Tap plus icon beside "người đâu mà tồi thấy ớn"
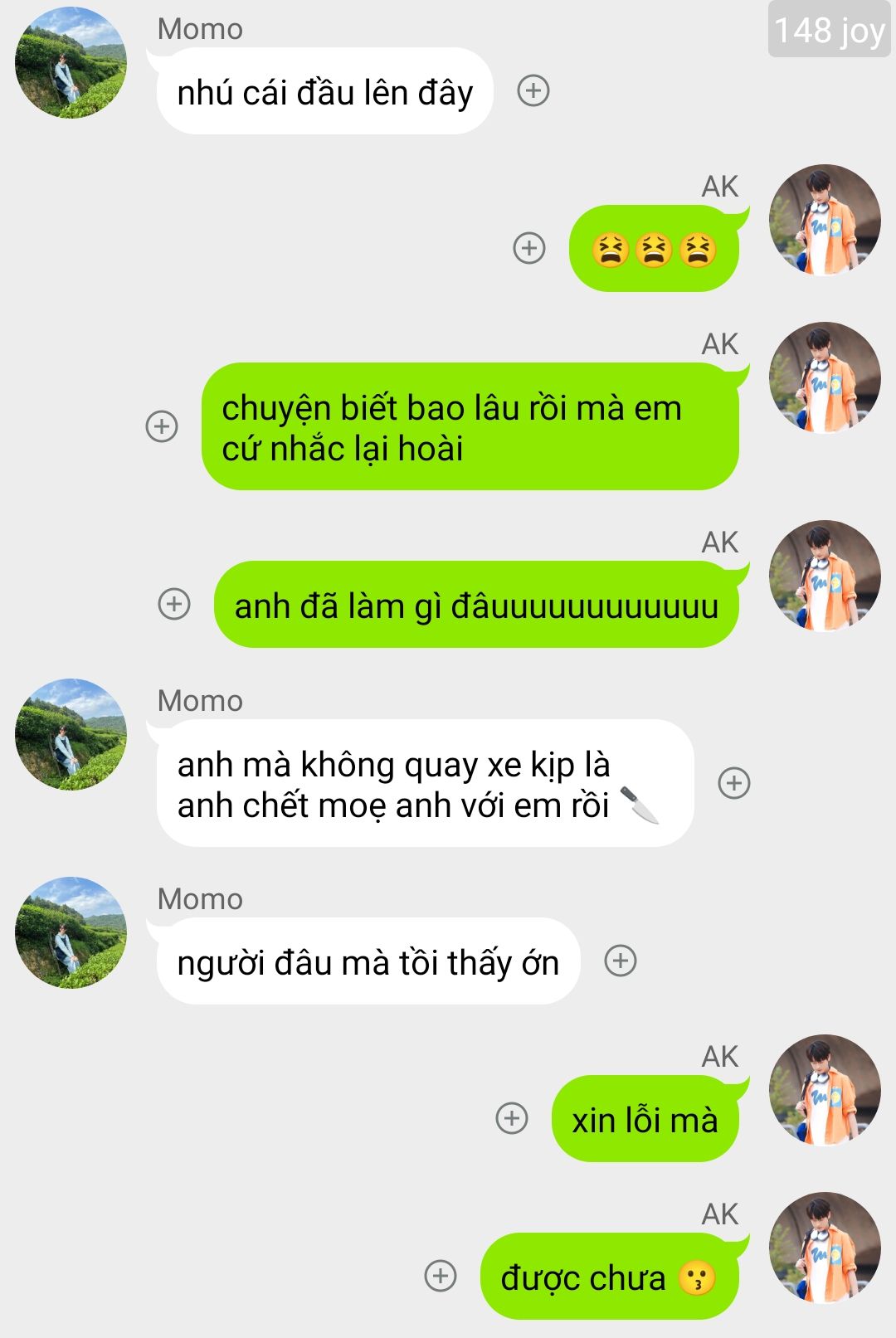 621,961
